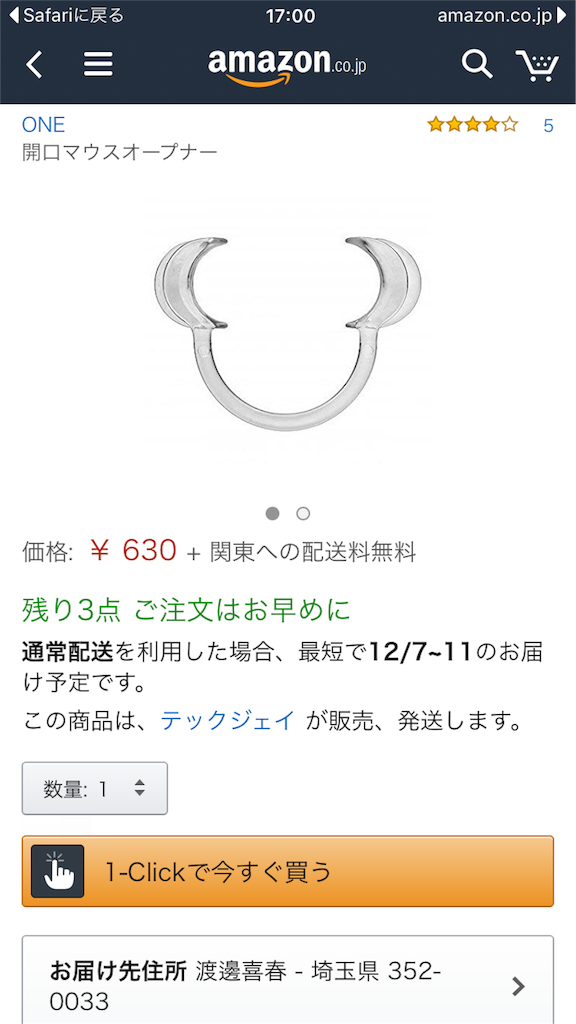Open the 数量 quantity dropdown
The width and height of the screenshot is (576, 1024).
[x=95, y=788]
